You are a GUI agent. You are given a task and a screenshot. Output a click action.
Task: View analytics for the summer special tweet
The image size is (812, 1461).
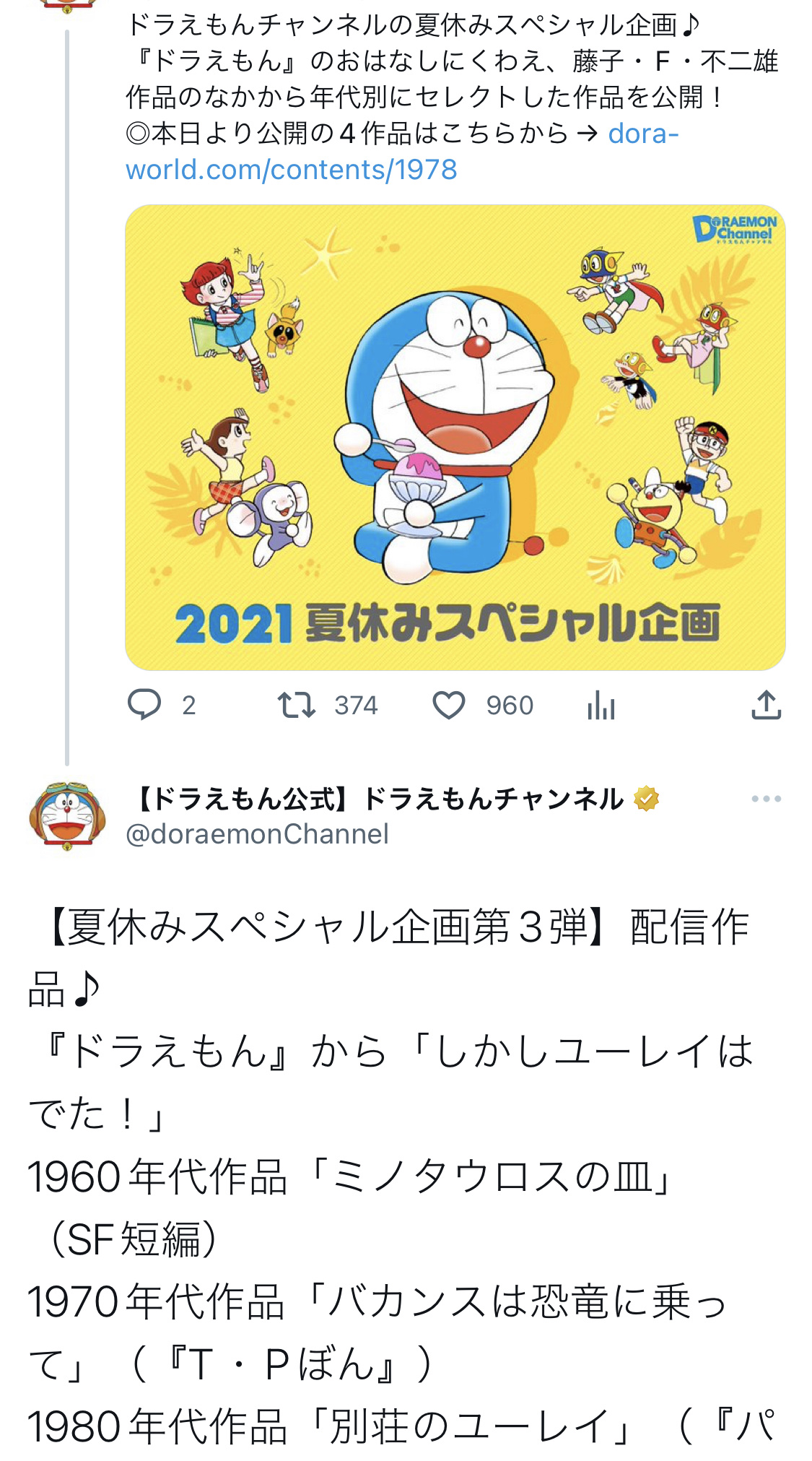pyautogui.click(x=601, y=705)
